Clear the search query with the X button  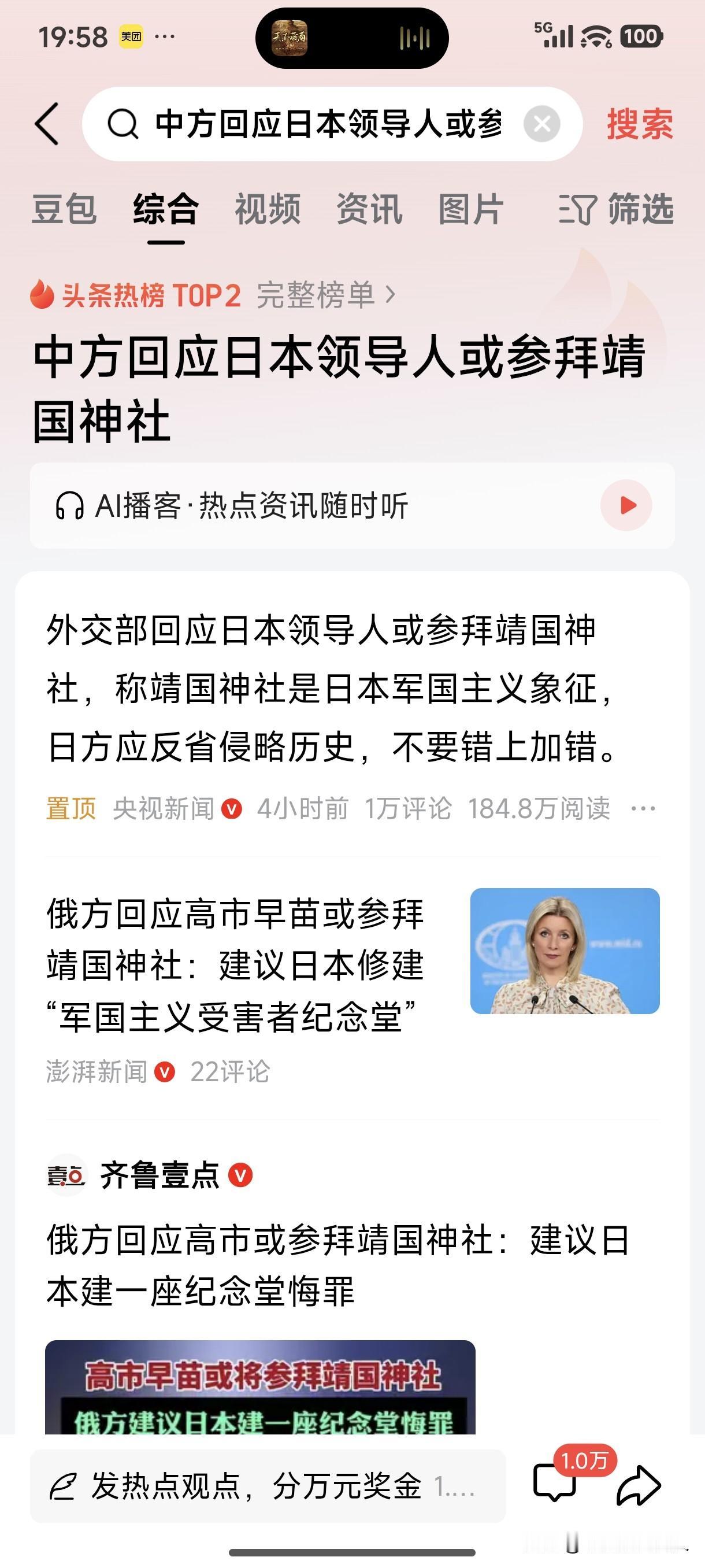coord(541,126)
